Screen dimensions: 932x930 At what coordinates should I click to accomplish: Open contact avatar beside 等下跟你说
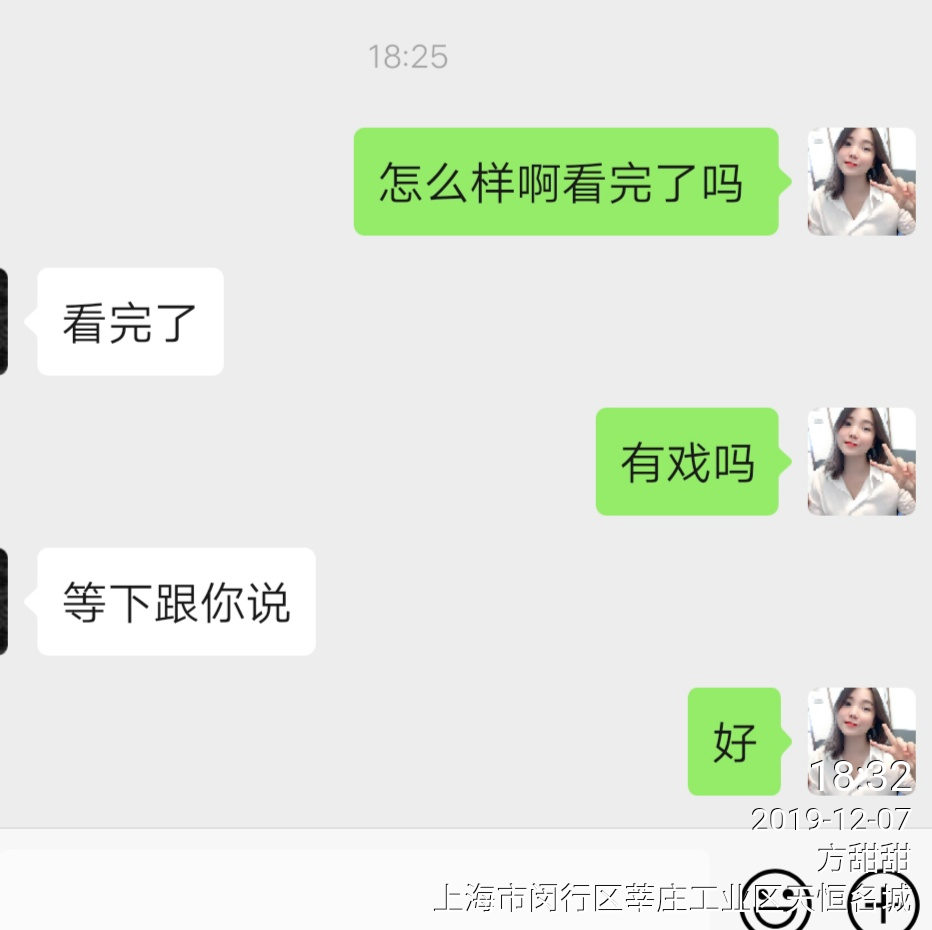click(3, 601)
